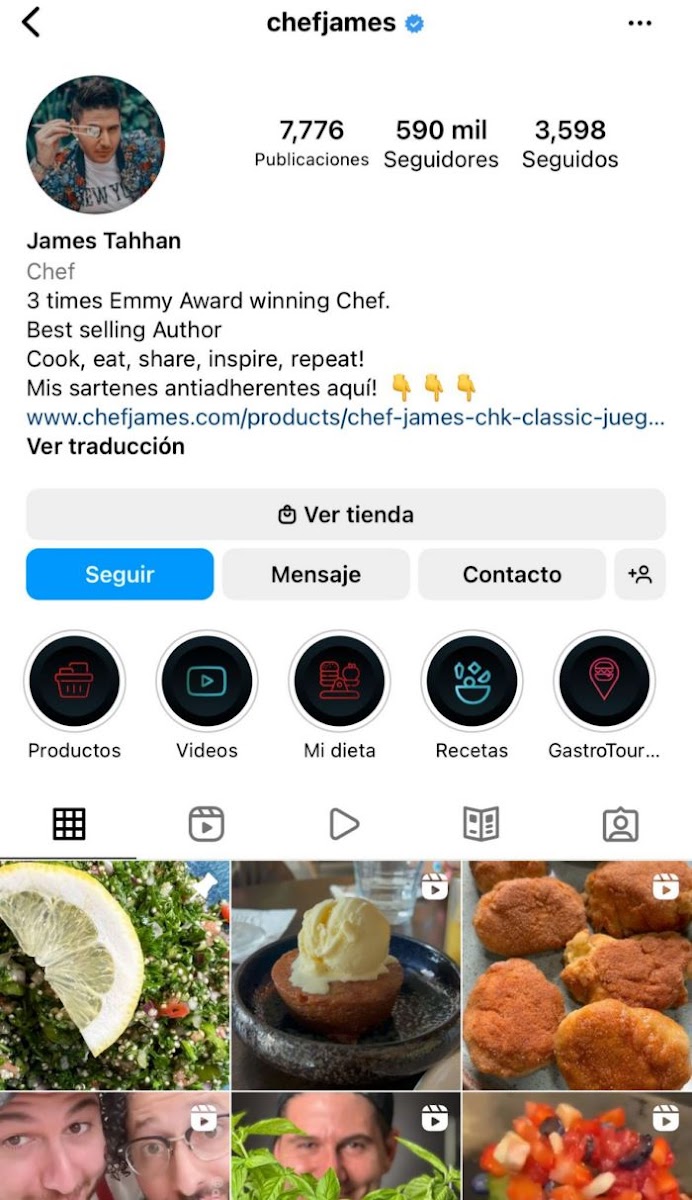Open the three-dot options menu
This screenshot has width=692, height=1200.
[639, 23]
